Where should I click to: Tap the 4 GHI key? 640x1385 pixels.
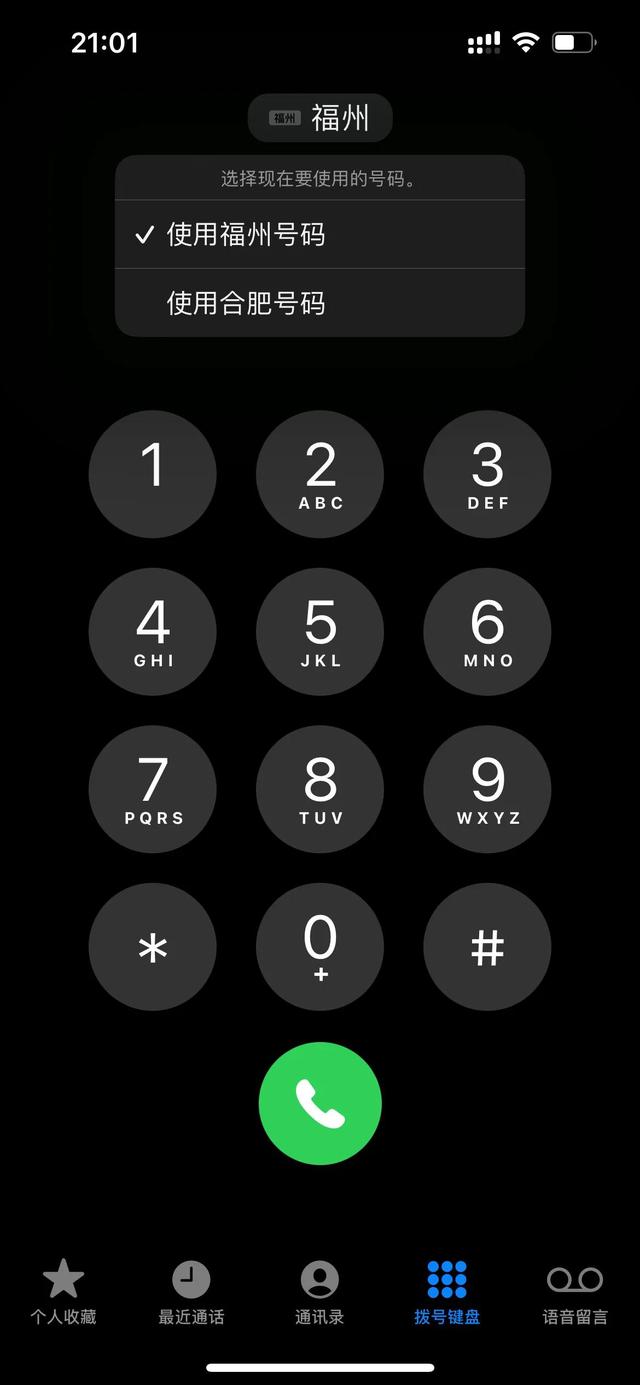click(x=152, y=631)
